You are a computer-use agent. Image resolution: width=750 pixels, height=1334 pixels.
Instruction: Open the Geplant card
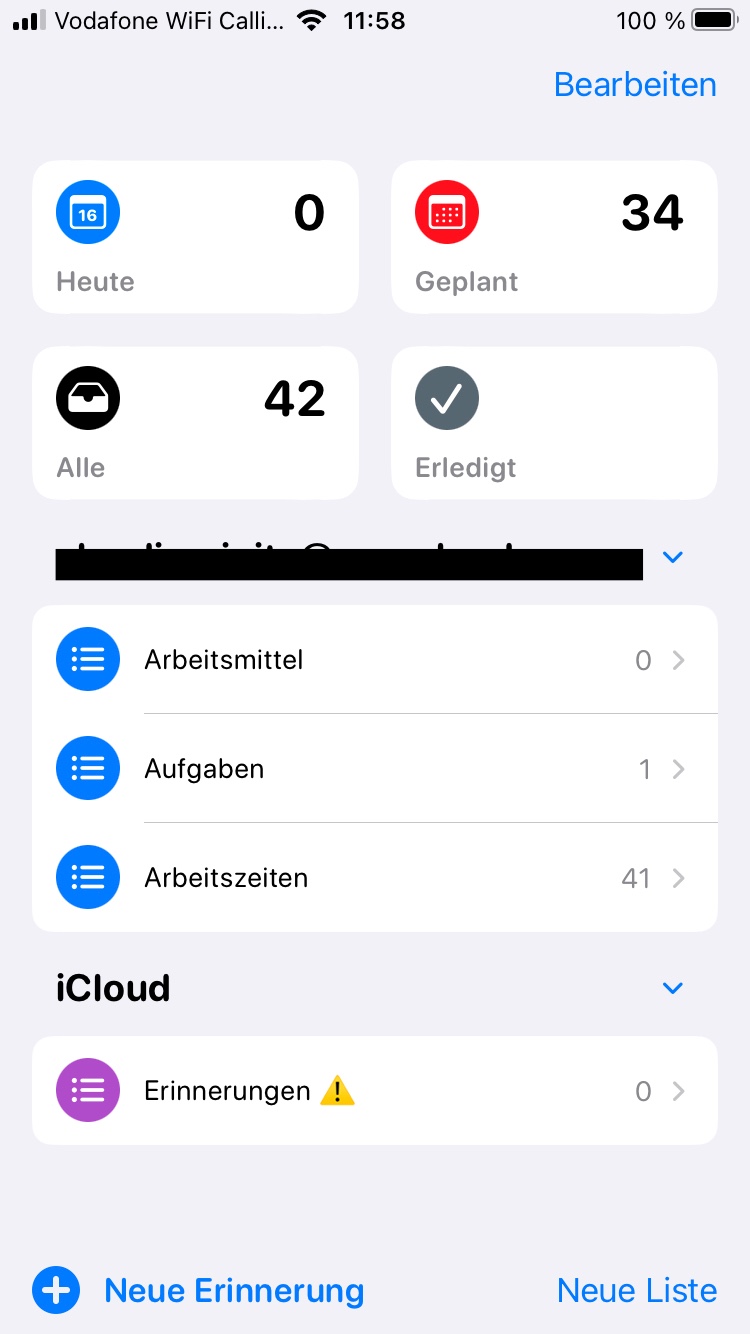[x=554, y=237]
